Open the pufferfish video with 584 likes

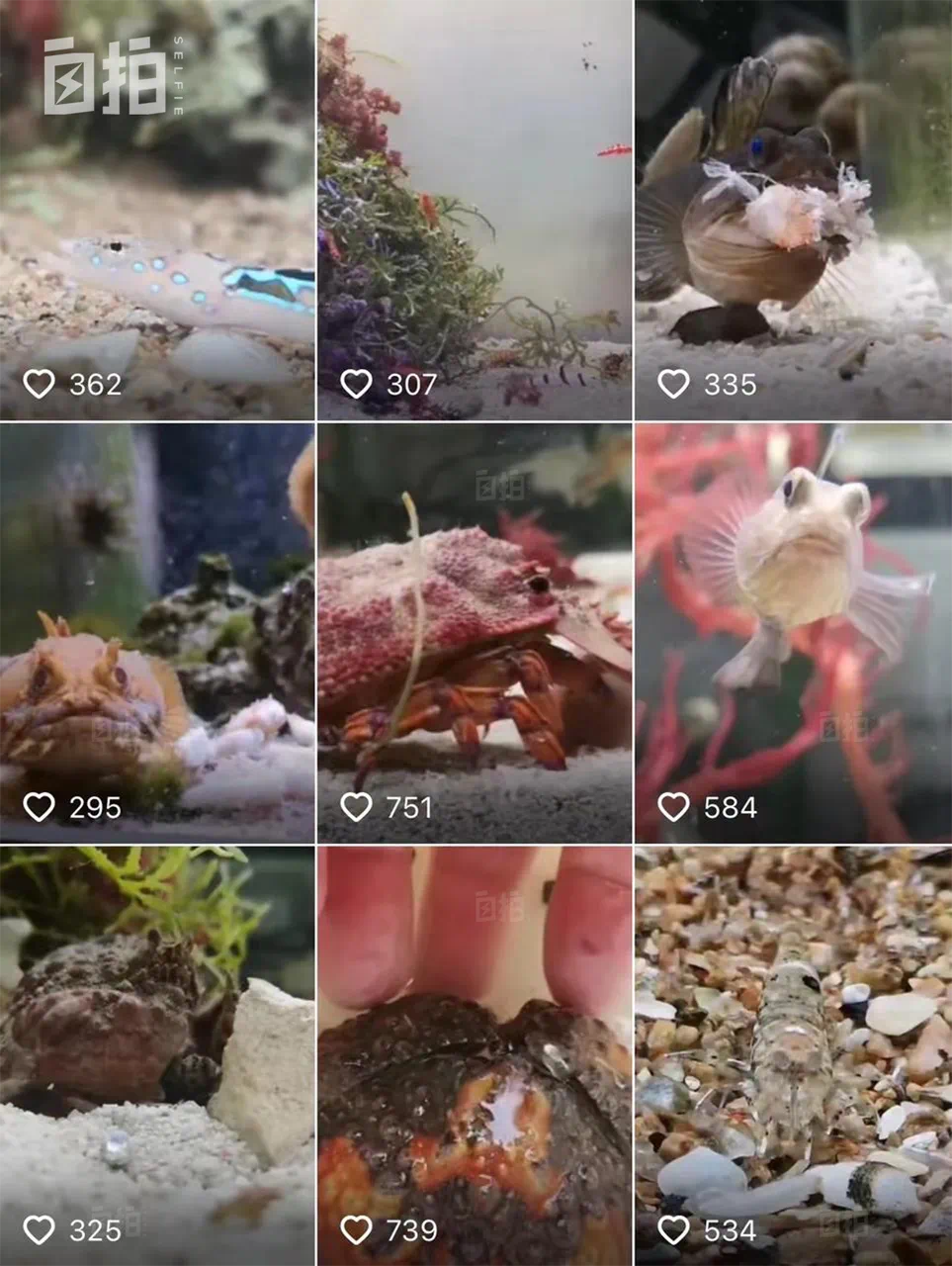pos(793,633)
